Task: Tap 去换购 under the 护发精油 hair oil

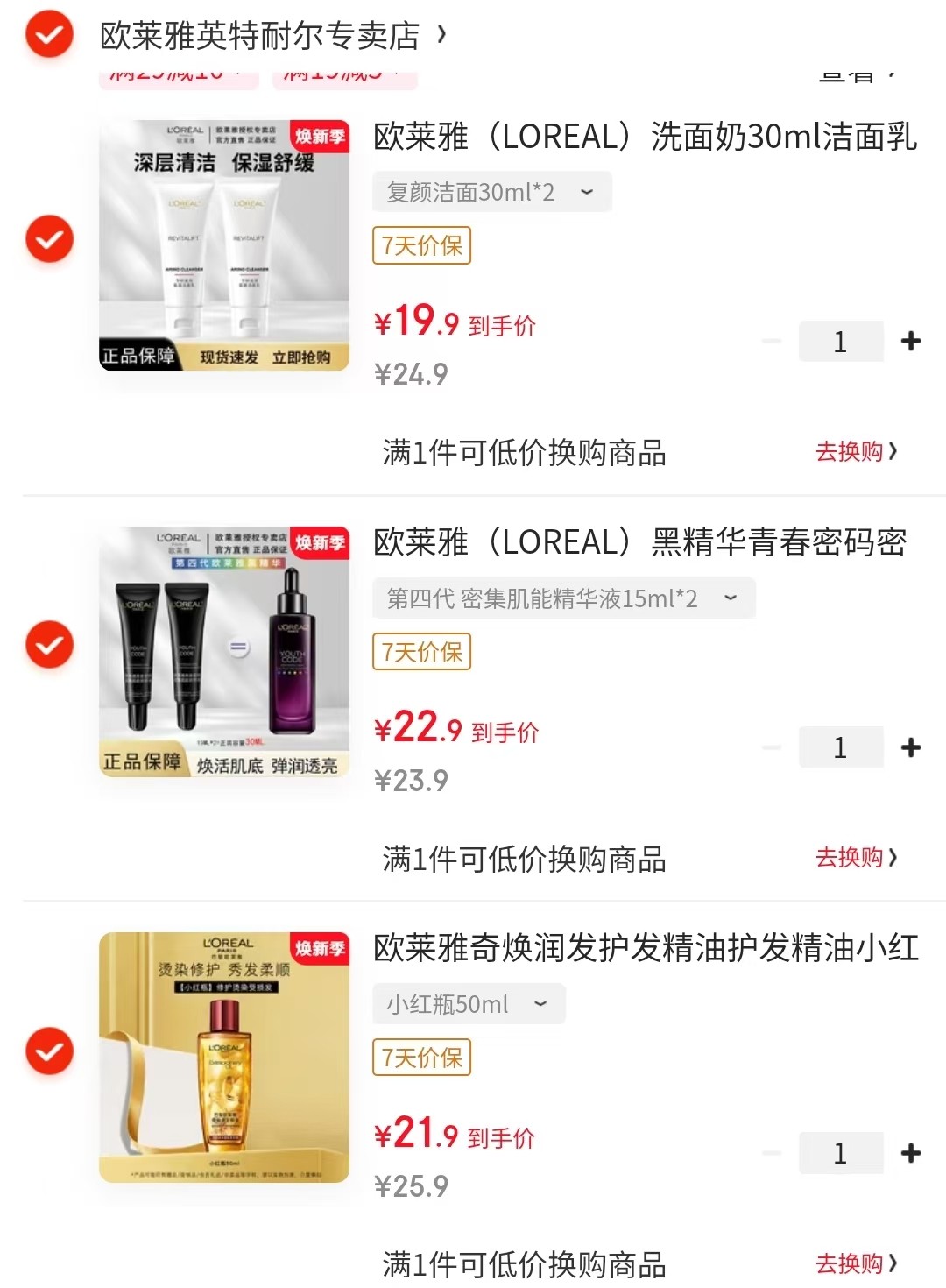Action: (856, 1263)
